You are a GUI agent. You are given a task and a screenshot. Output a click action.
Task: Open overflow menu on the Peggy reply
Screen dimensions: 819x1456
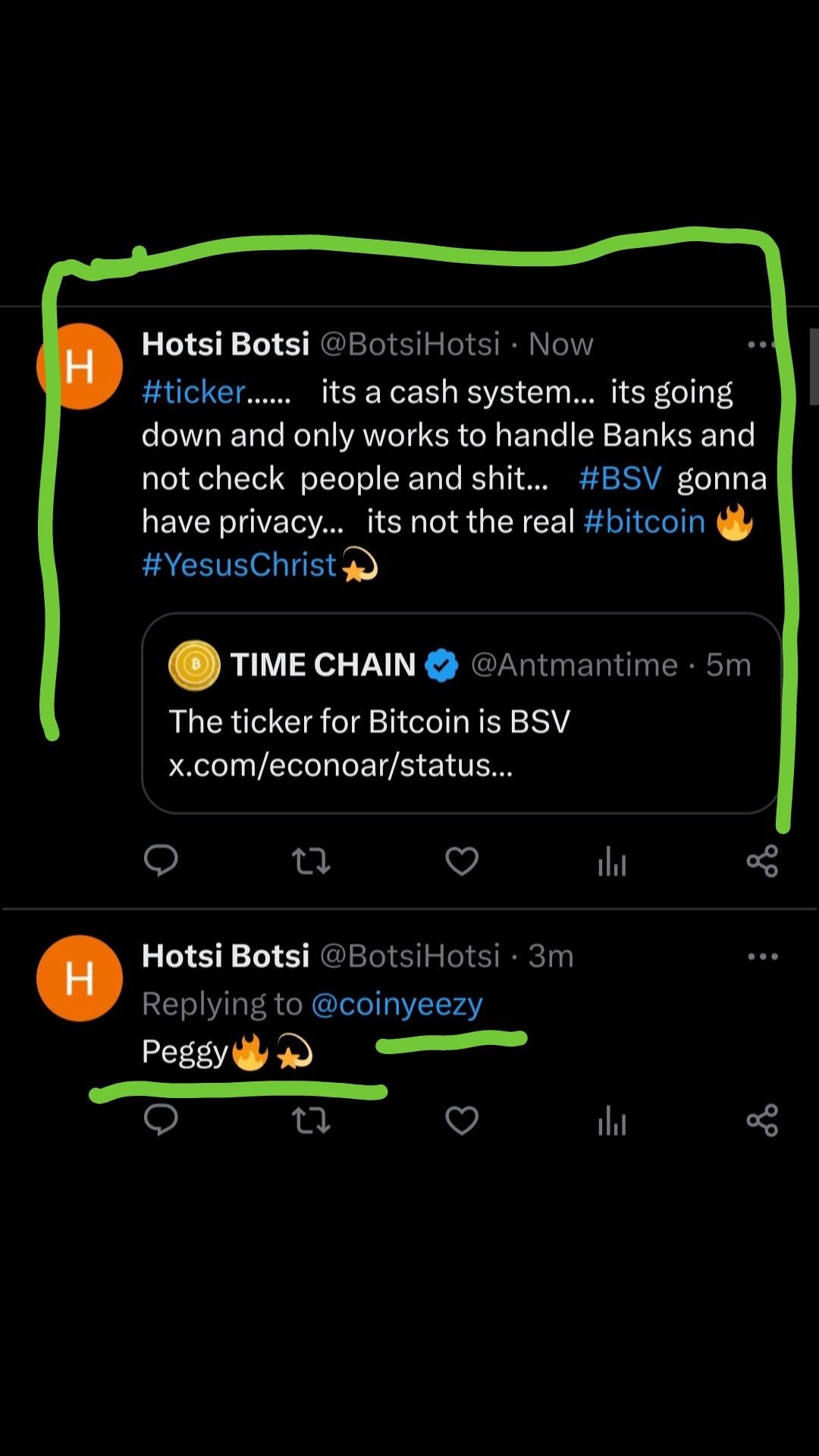click(762, 956)
